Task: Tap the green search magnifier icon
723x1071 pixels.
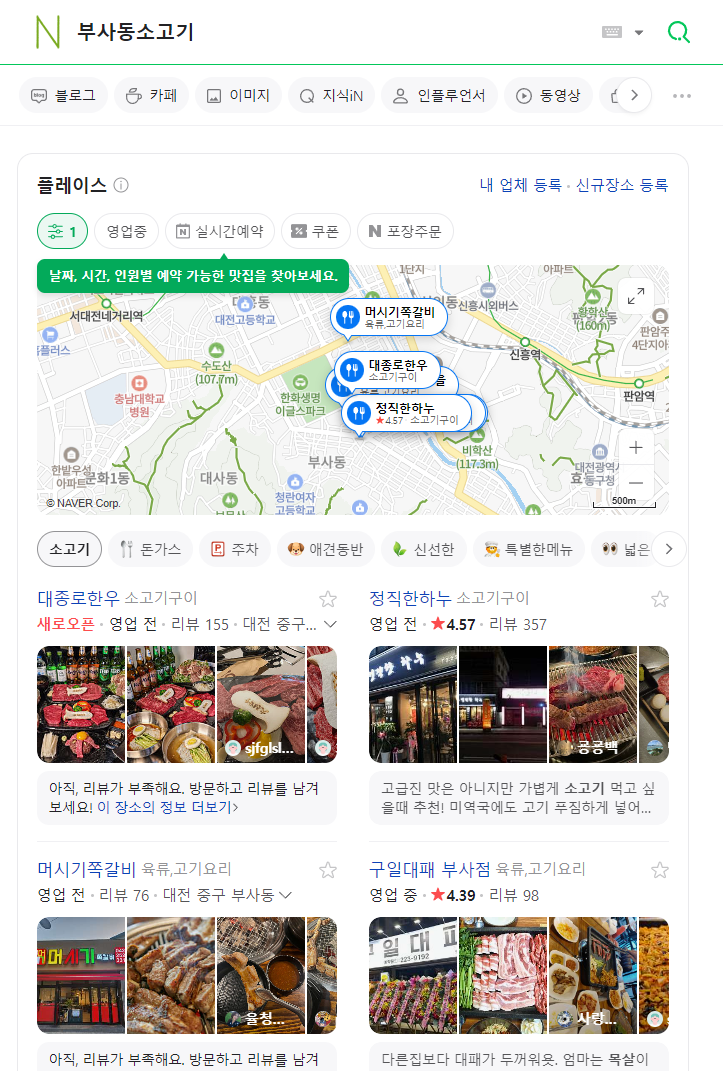Action: [679, 32]
